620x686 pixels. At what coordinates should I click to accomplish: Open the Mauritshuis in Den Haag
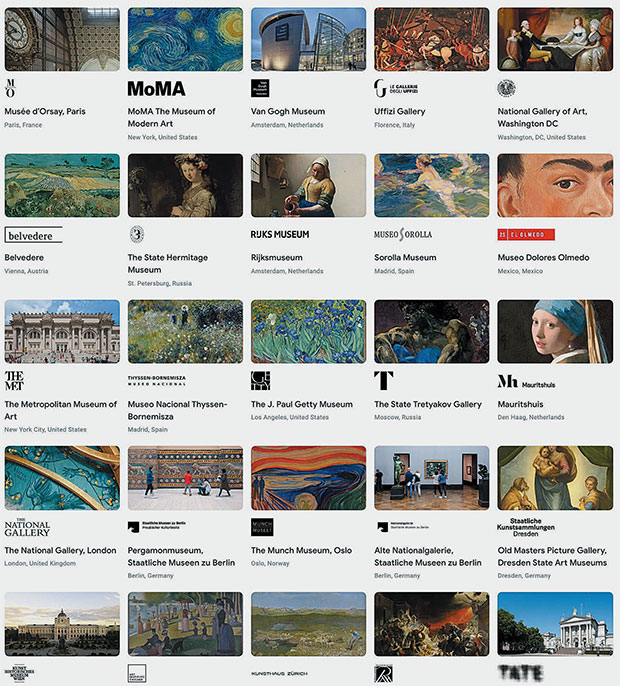554,331
